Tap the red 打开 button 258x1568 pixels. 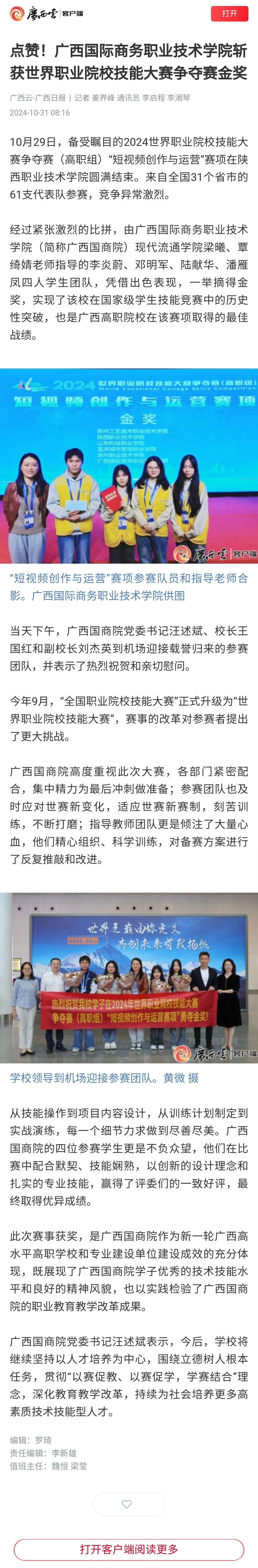coord(229,13)
